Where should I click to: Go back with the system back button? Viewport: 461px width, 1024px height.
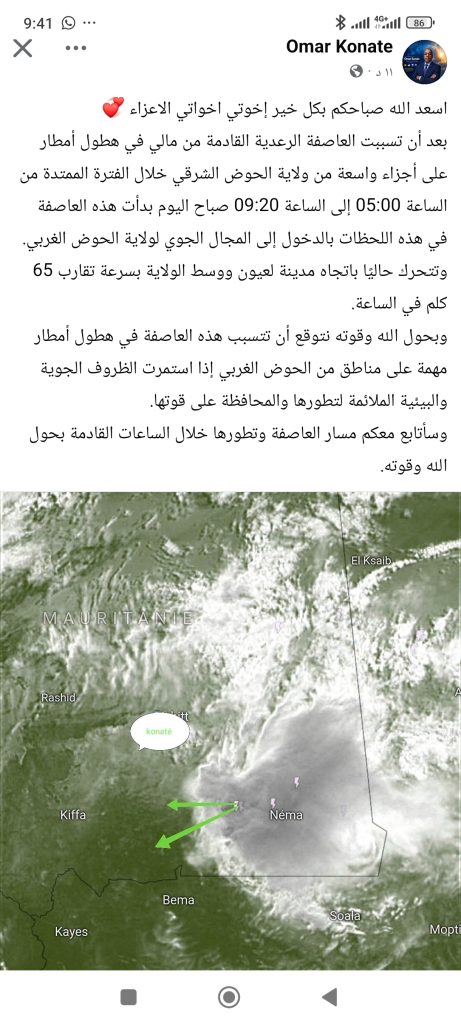(330, 997)
